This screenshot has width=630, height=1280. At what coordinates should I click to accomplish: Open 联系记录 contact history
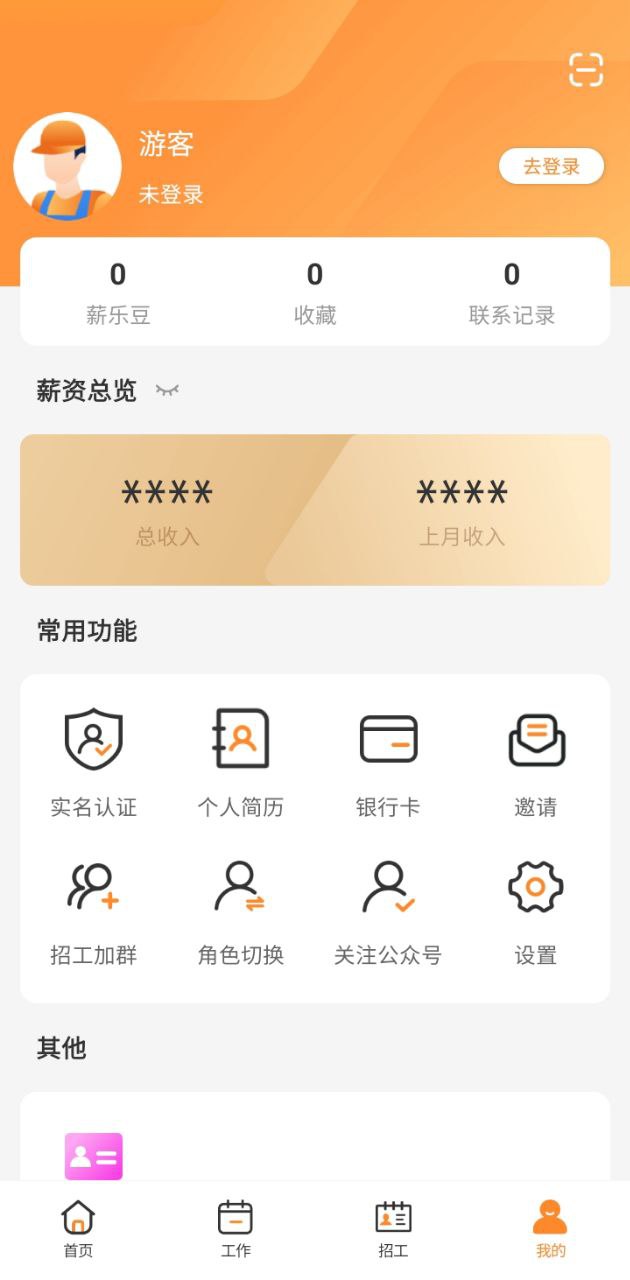coord(512,292)
